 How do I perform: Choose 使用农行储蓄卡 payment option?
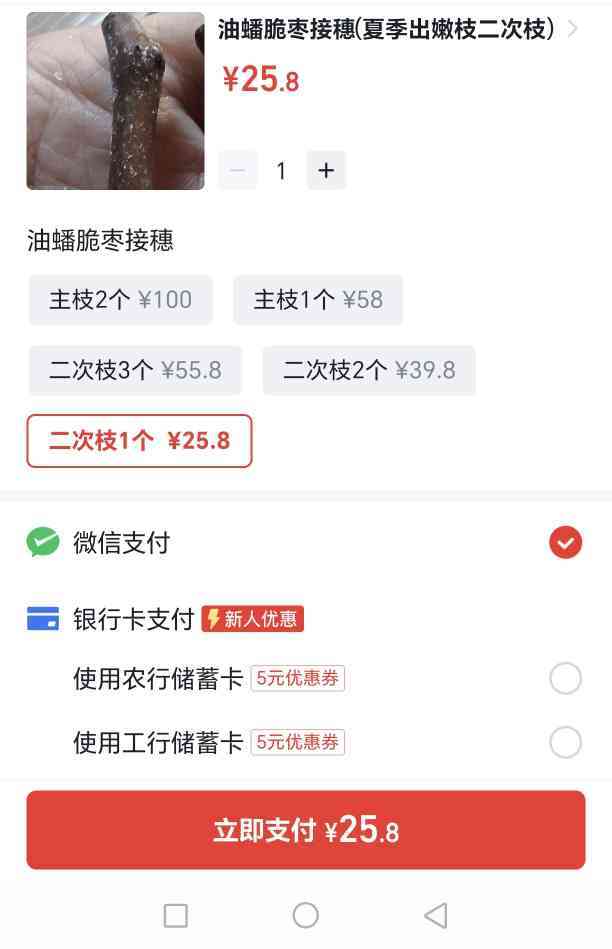point(565,680)
